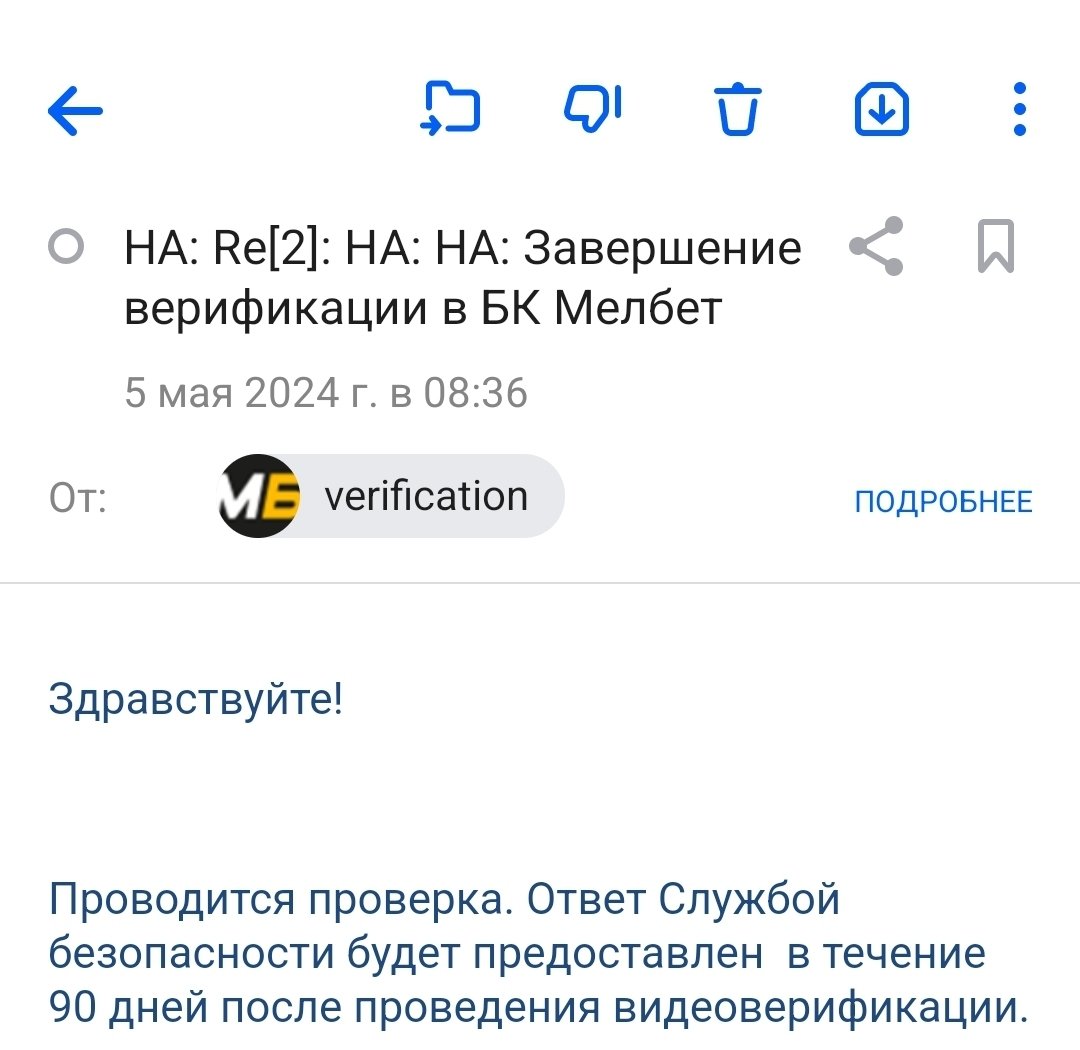Toggle the unread status circle

[66, 247]
